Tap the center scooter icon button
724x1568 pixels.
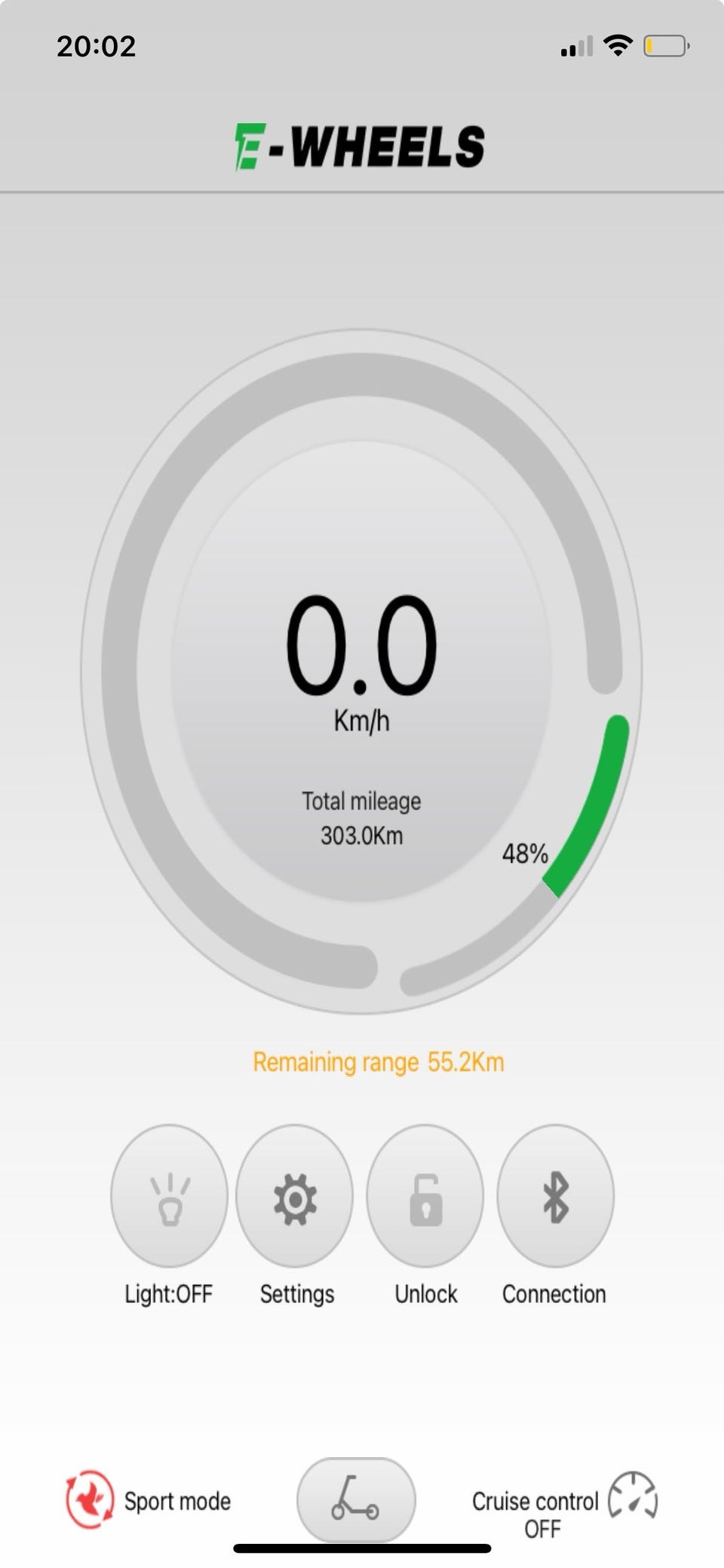356,1500
